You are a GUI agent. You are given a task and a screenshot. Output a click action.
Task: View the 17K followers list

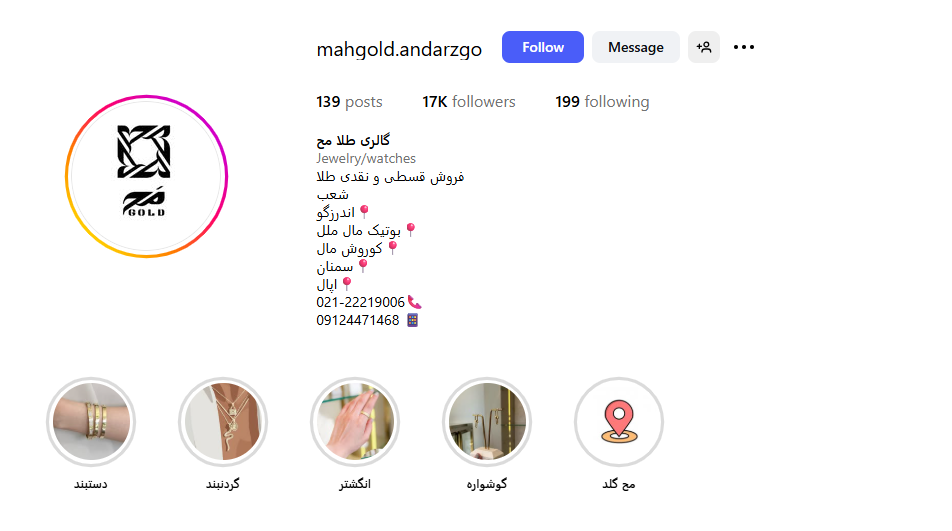coord(469,102)
